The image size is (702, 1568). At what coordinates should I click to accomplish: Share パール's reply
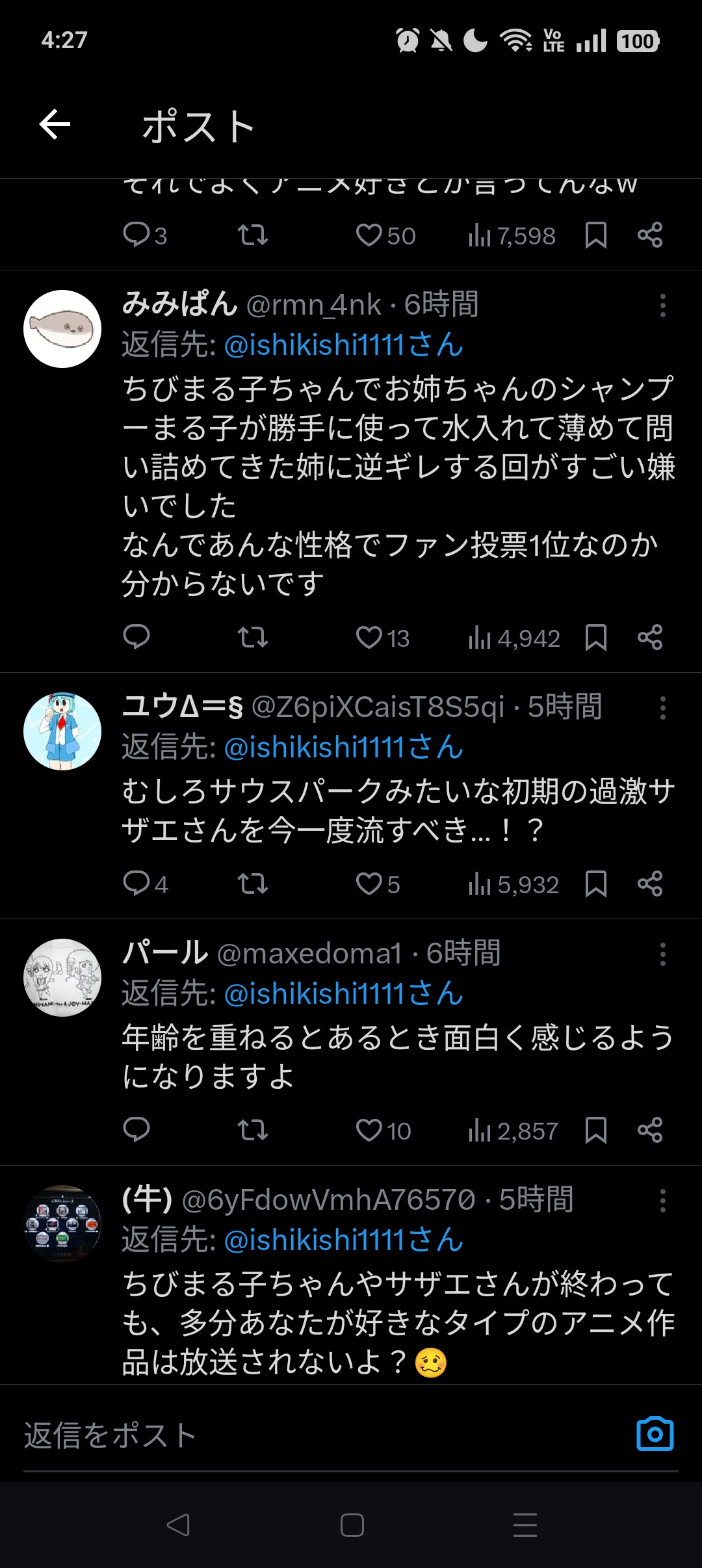coord(649,1130)
